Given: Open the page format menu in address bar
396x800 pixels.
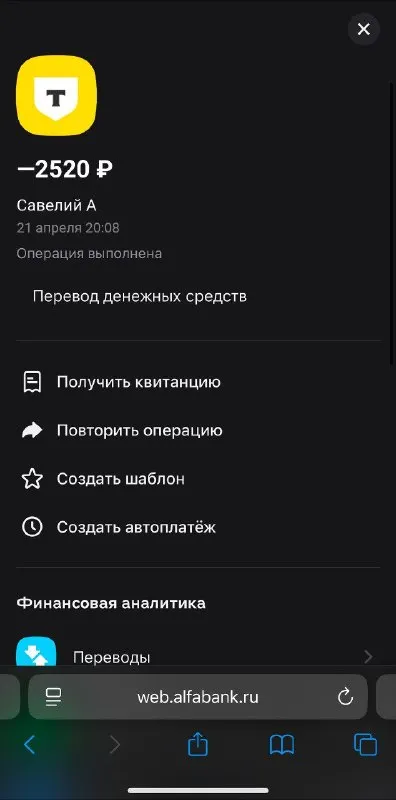Looking at the screenshot, I should pyautogui.click(x=53, y=697).
